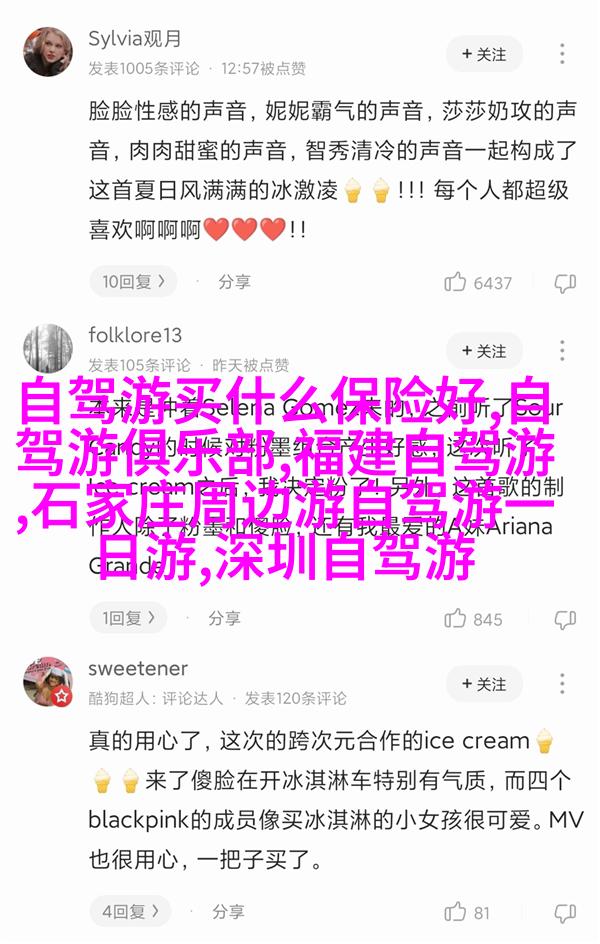Image resolution: width=600 pixels, height=944 pixels.
Task: Open folklore13's profile avatar
Action: point(48,349)
